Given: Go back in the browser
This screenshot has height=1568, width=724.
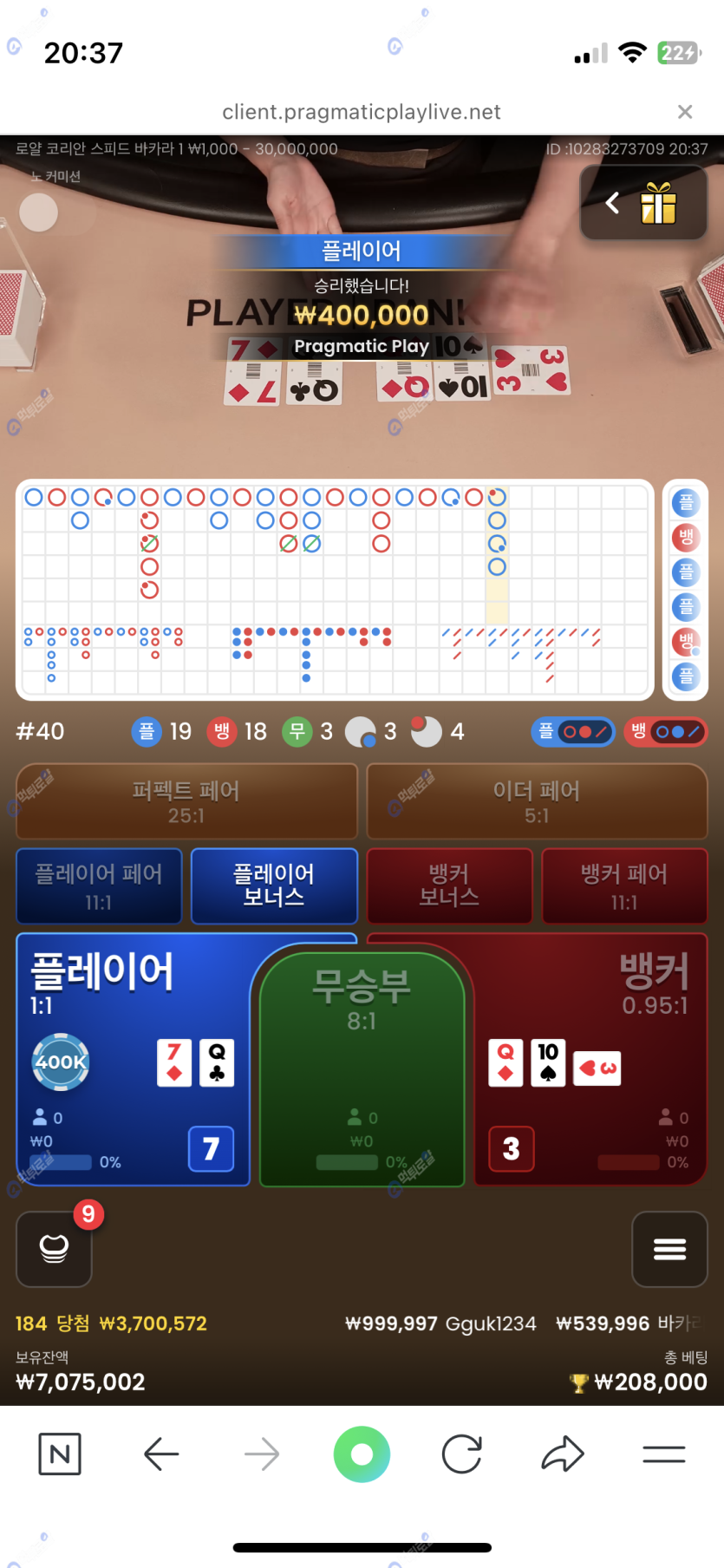Looking at the screenshot, I should click(161, 1454).
